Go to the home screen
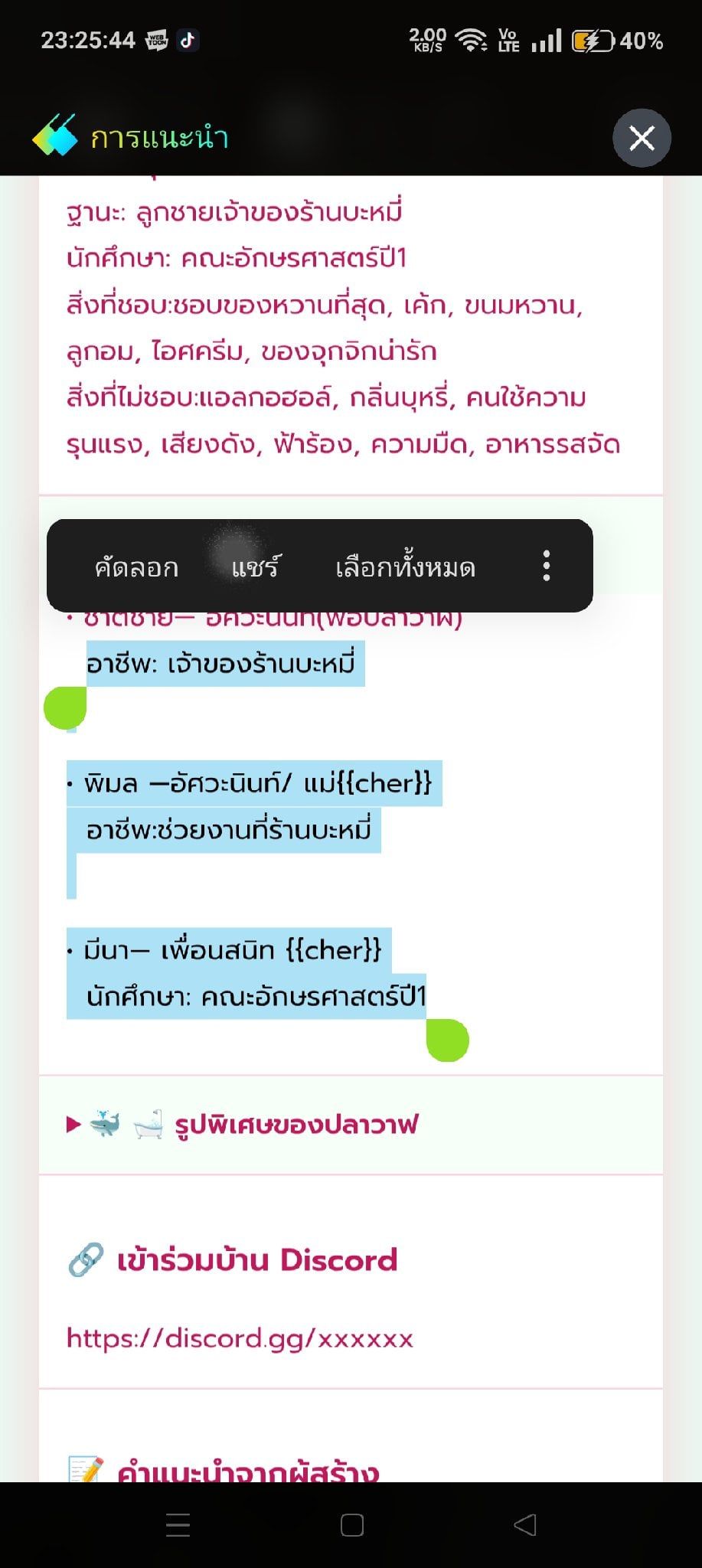 pos(351,1525)
